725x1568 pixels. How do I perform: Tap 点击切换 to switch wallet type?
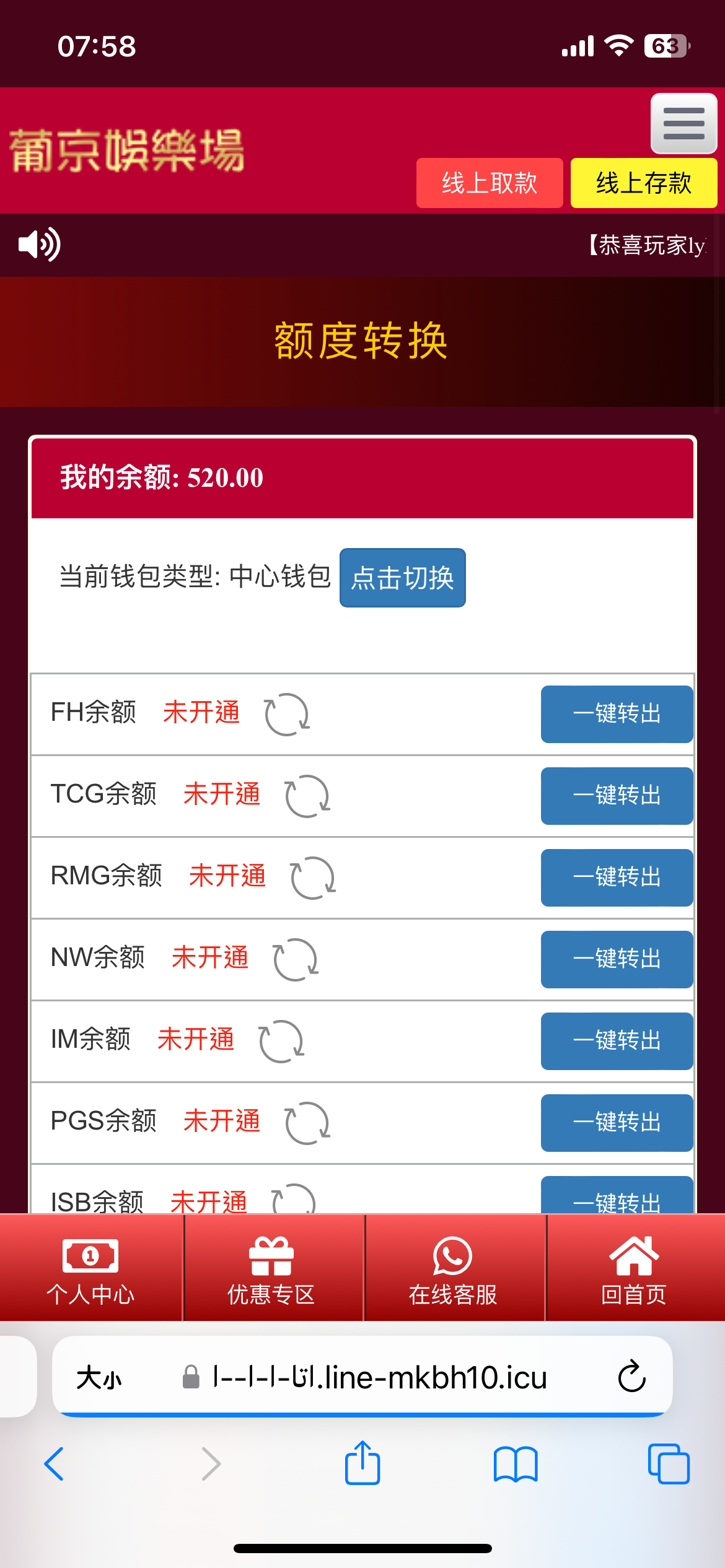pos(403,578)
